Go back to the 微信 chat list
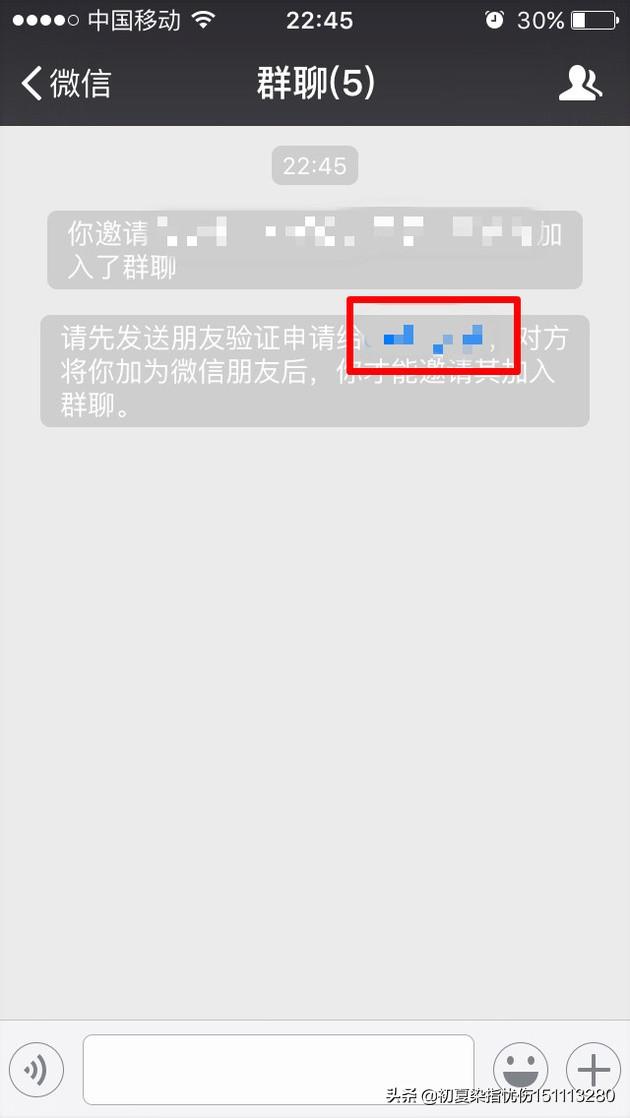The width and height of the screenshot is (630, 1118). coord(66,84)
